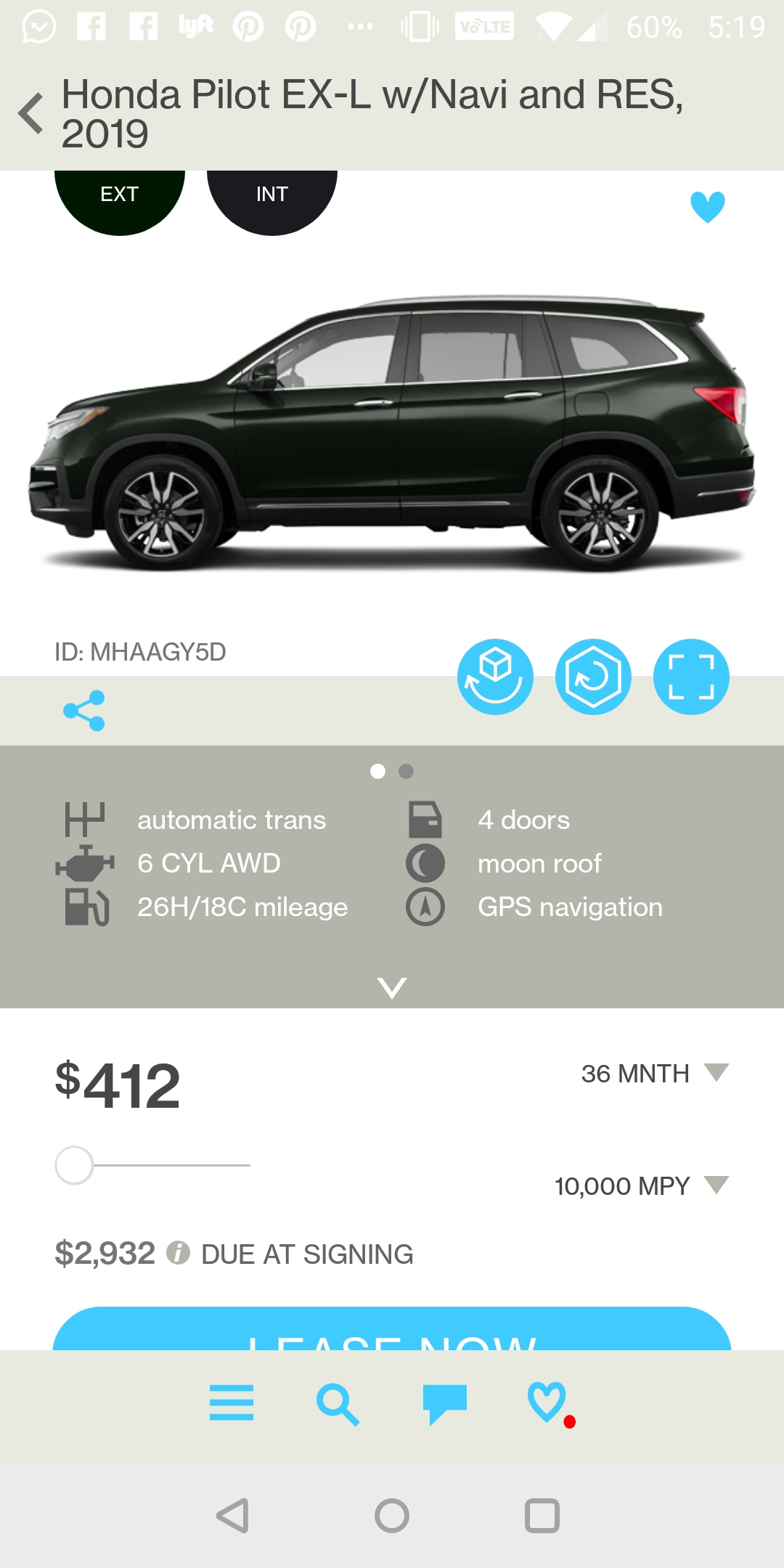Tap the down payment slider handle
This screenshot has width=784, height=1568.
[74, 1165]
